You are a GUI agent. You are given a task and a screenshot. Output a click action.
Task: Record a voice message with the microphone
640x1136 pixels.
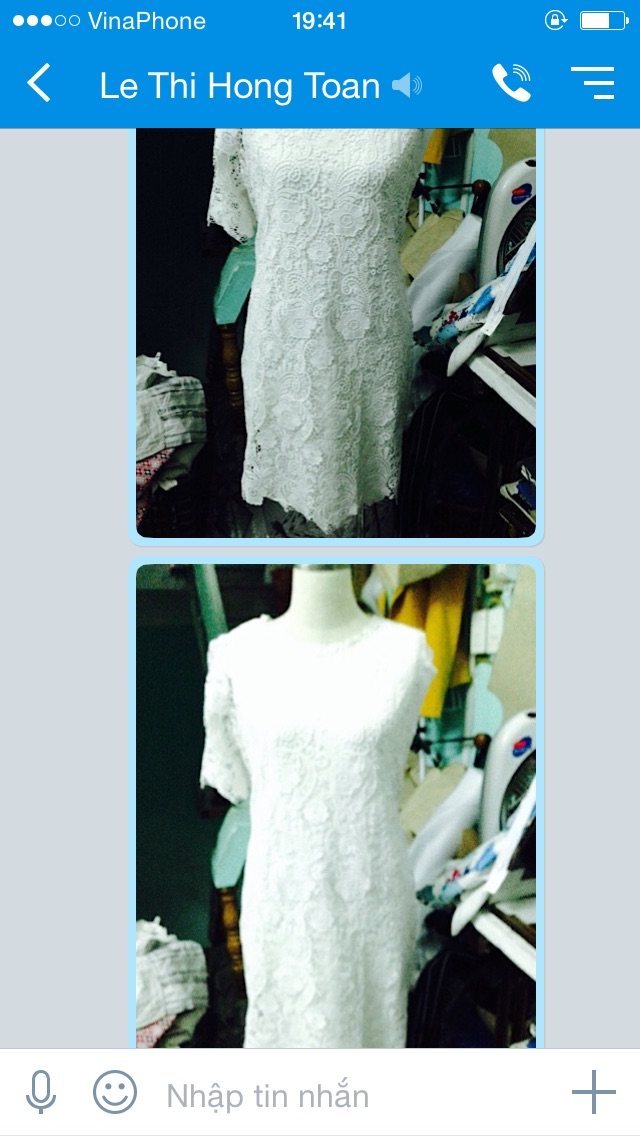click(41, 1093)
